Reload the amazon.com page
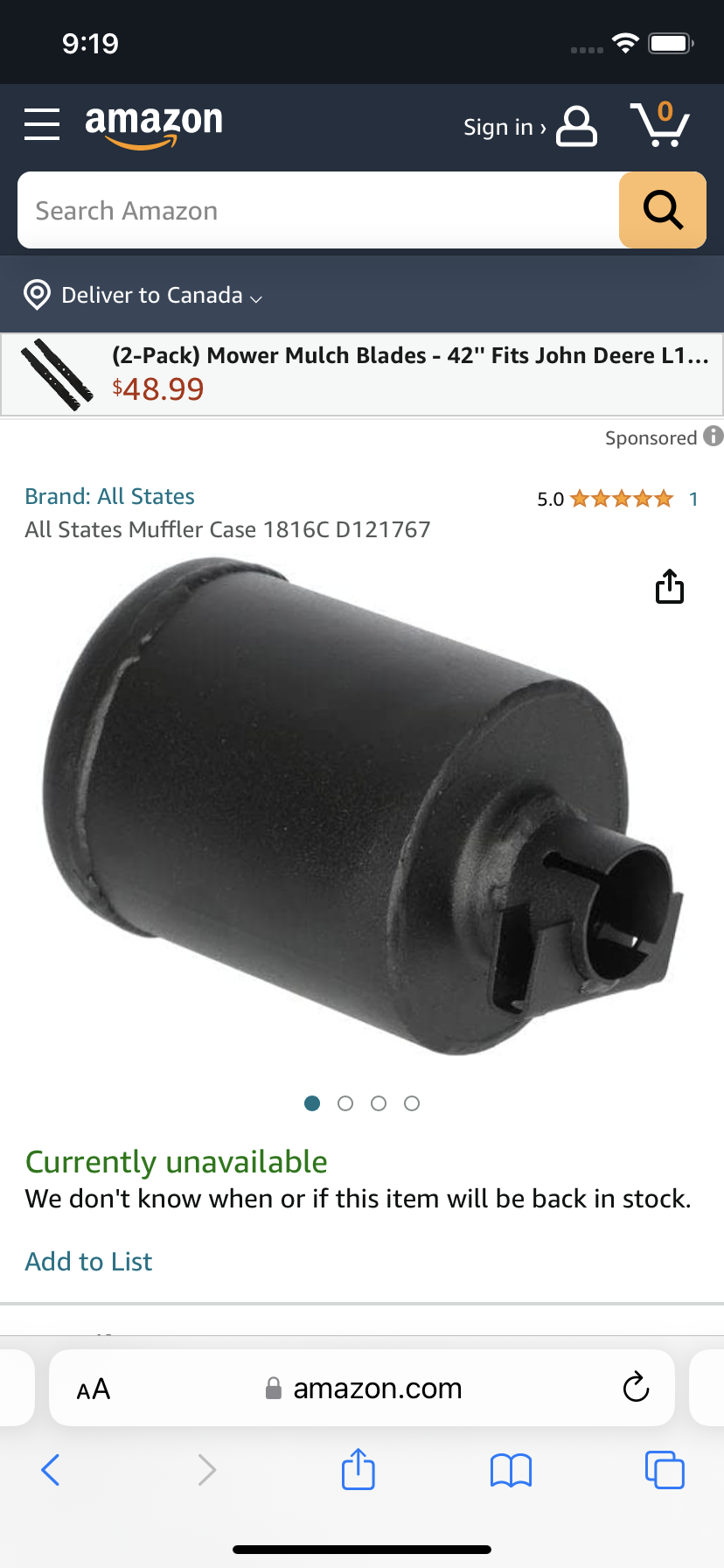This screenshot has height=1568, width=724. point(636,1387)
